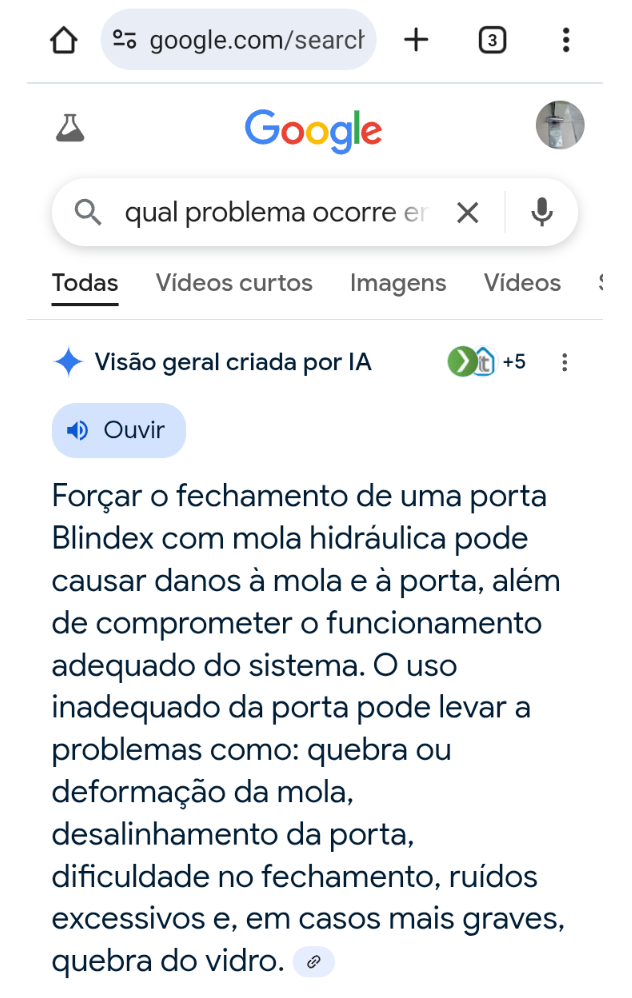
Task: View the +5 AI overview sources
Action: point(488,362)
